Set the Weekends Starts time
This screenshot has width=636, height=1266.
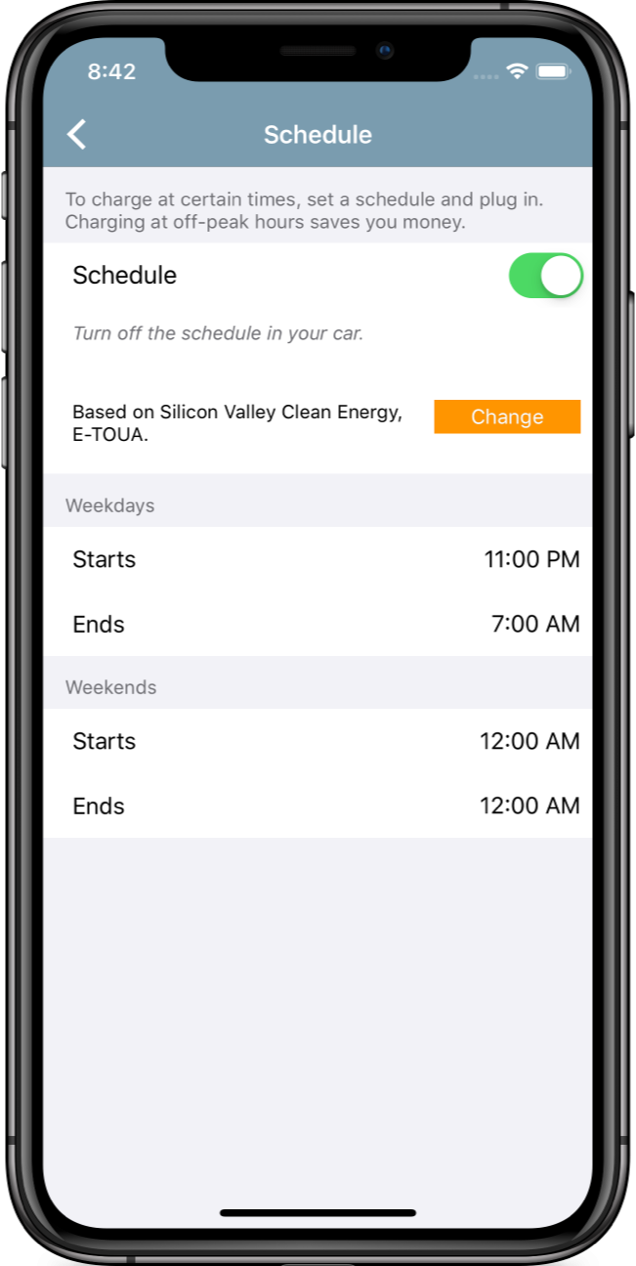pyautogui.click(x=529, y=742)
